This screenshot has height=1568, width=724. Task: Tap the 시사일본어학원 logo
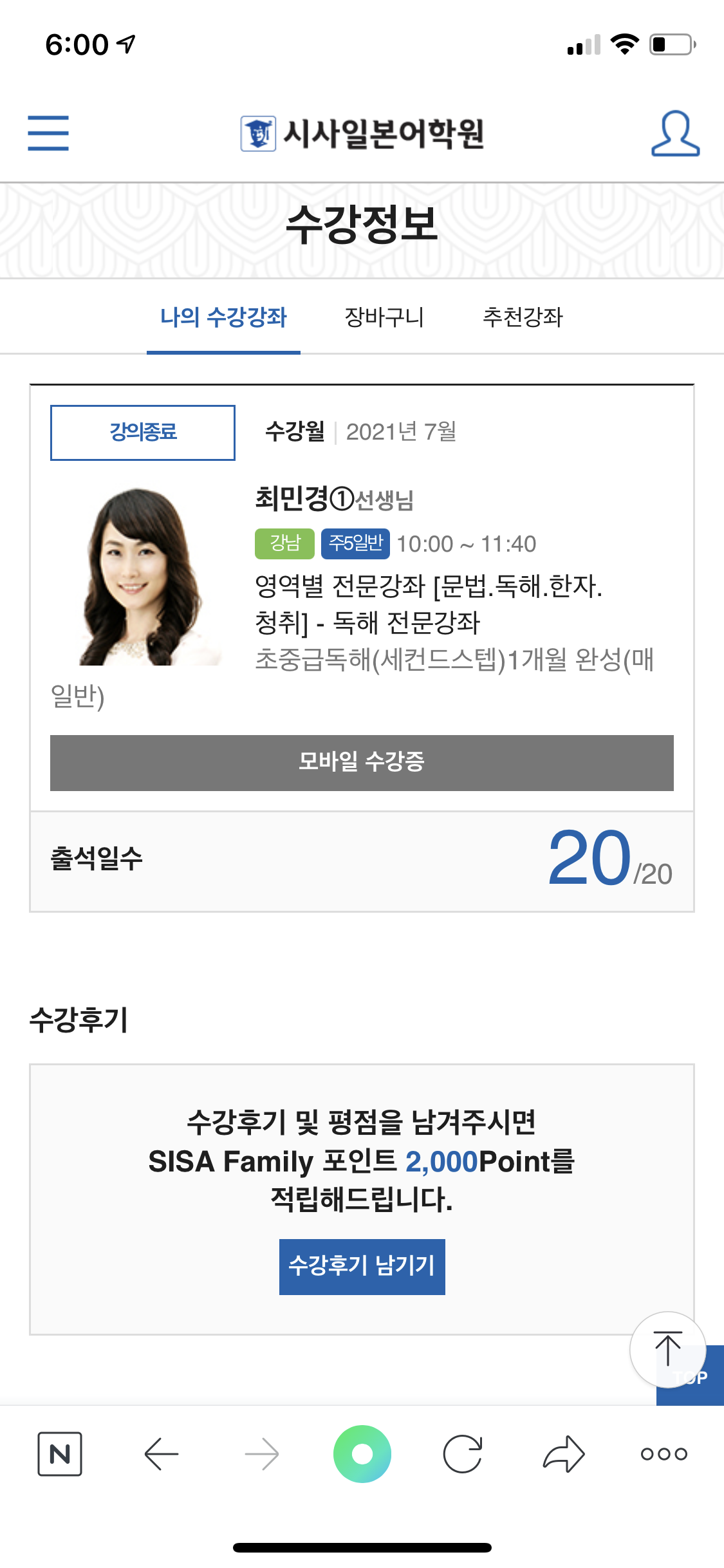[x=362, y=135]
